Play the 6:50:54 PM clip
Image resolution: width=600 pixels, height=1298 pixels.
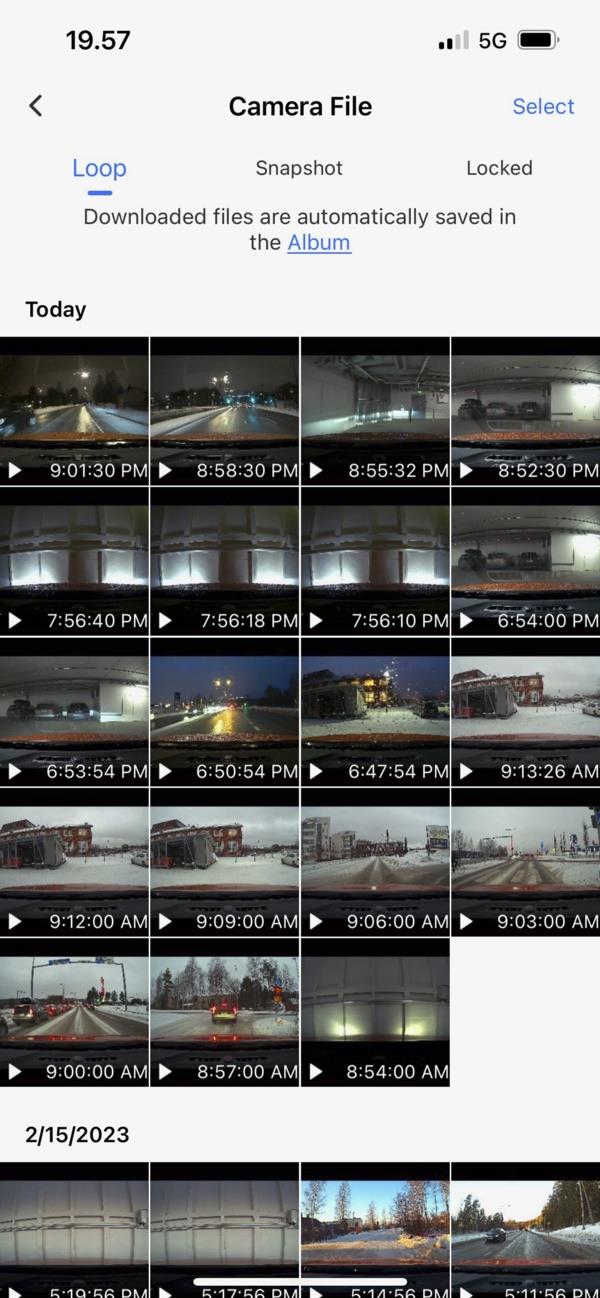(225, 712)
